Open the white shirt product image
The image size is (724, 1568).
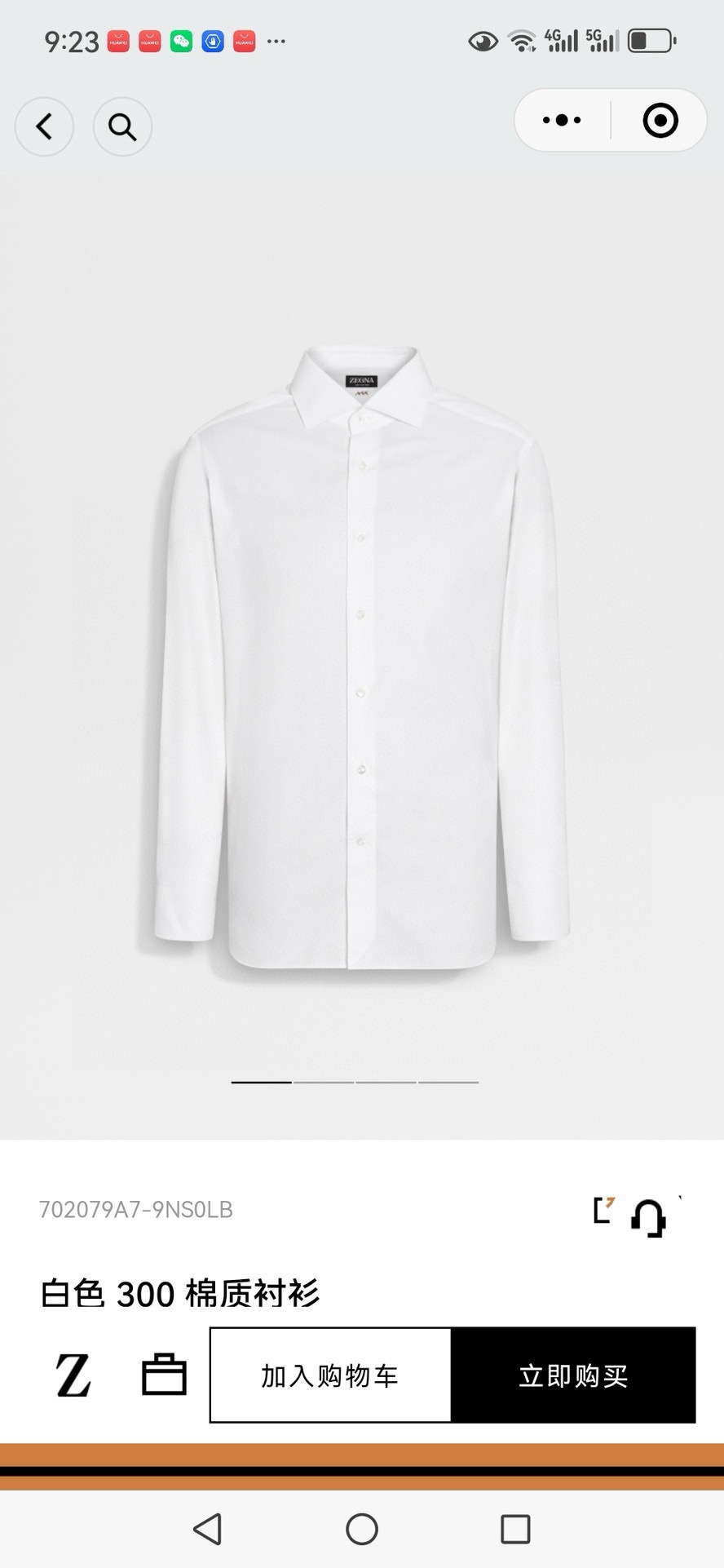(x=362, y=657)
